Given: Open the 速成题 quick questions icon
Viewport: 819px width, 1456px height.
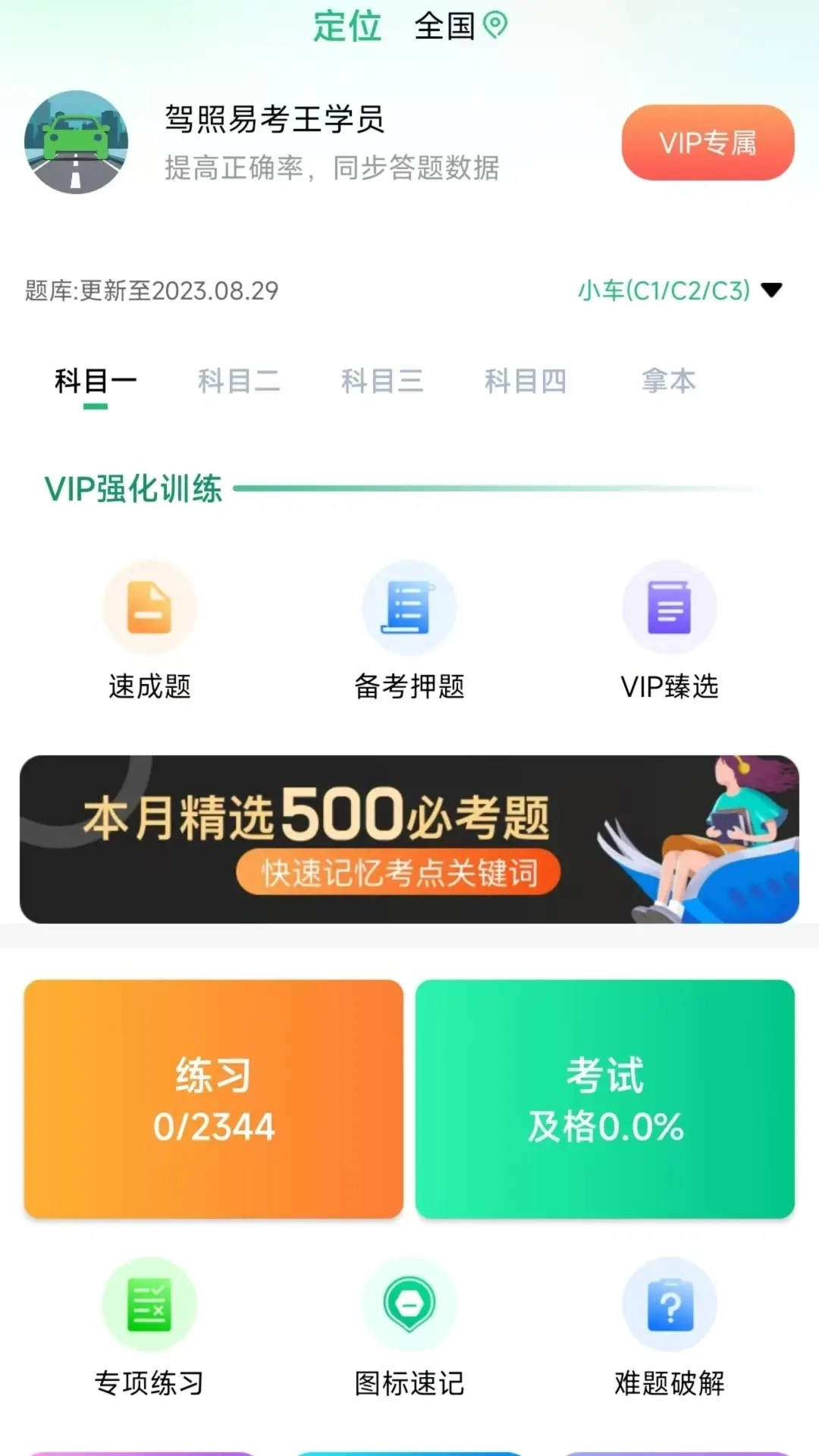Looking at the screenshot, I should [149, 607].
